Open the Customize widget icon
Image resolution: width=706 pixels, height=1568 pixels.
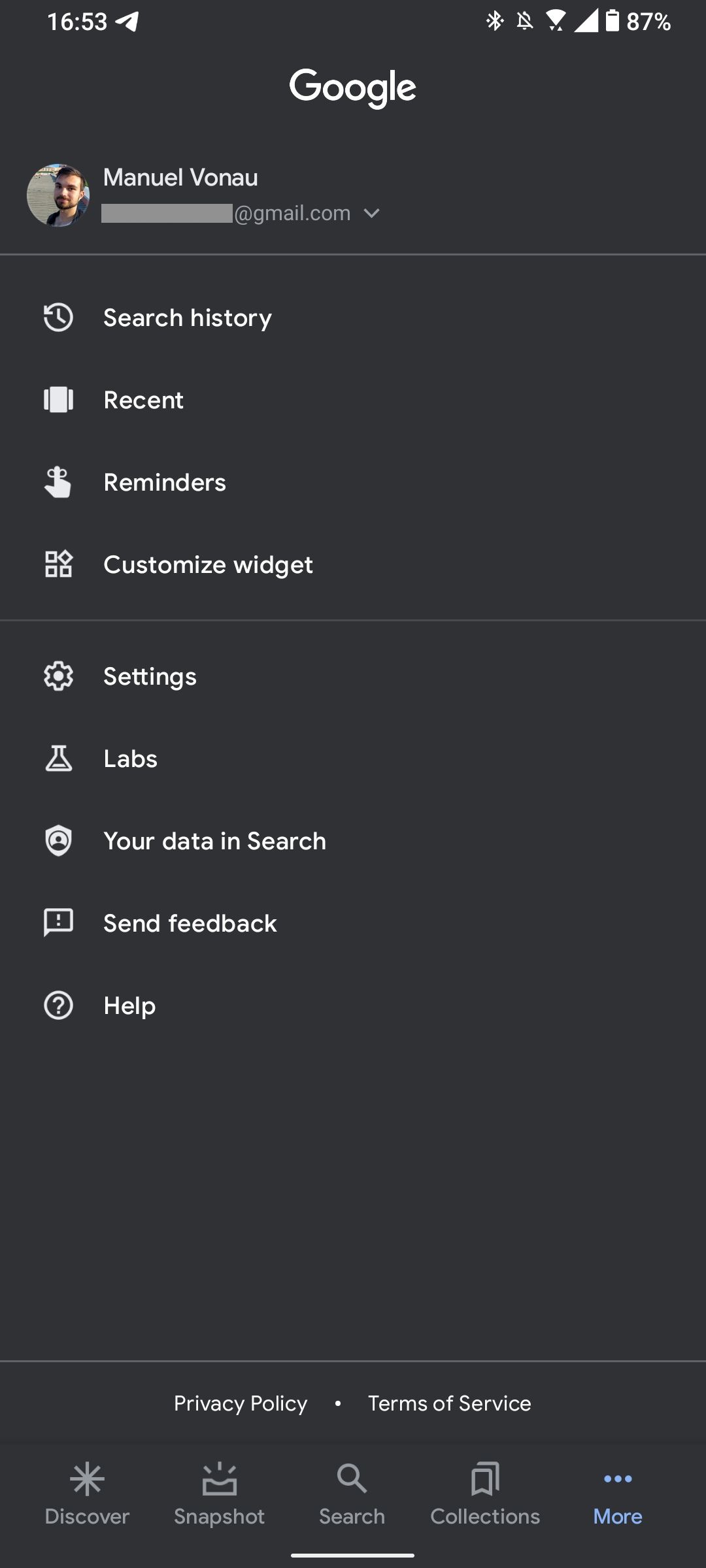[58, 565]
